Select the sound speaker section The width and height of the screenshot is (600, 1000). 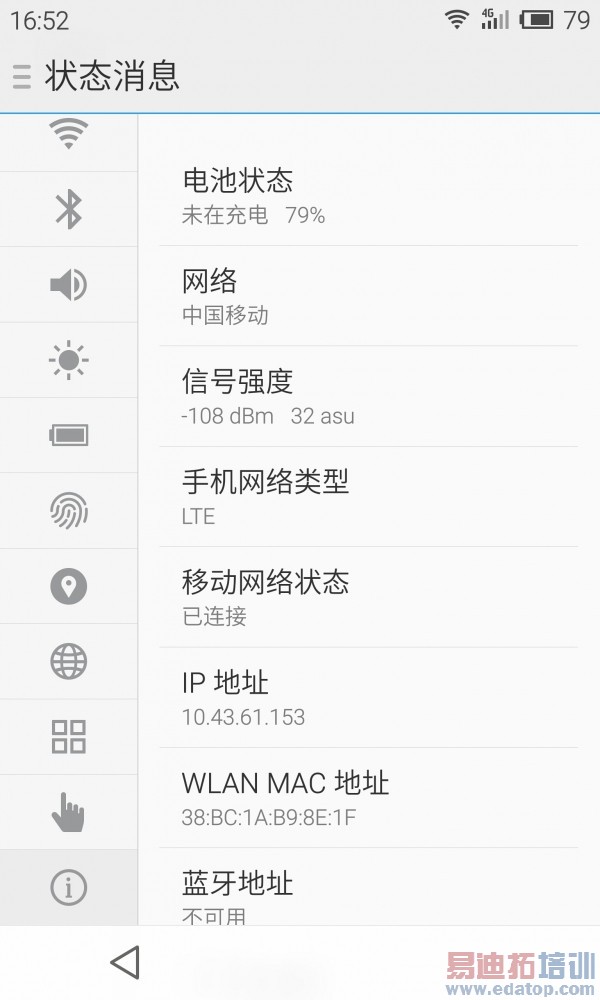[x=68, y=285]
